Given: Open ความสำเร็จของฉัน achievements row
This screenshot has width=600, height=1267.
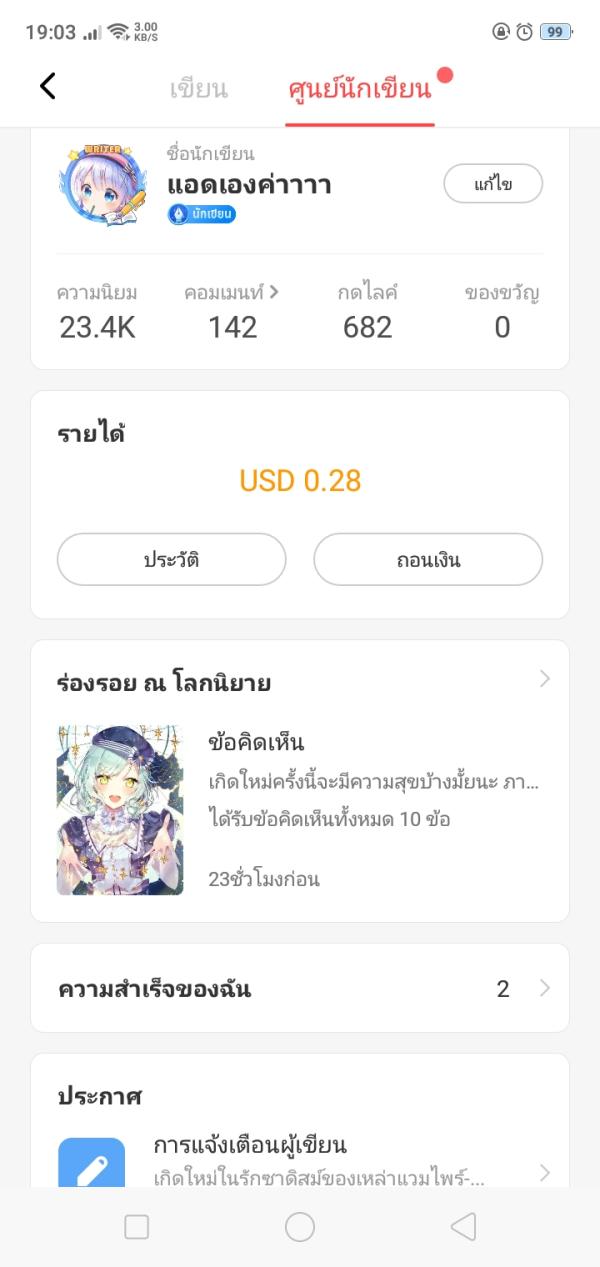Looking at the screenshot, I should (x=300, y=988).
